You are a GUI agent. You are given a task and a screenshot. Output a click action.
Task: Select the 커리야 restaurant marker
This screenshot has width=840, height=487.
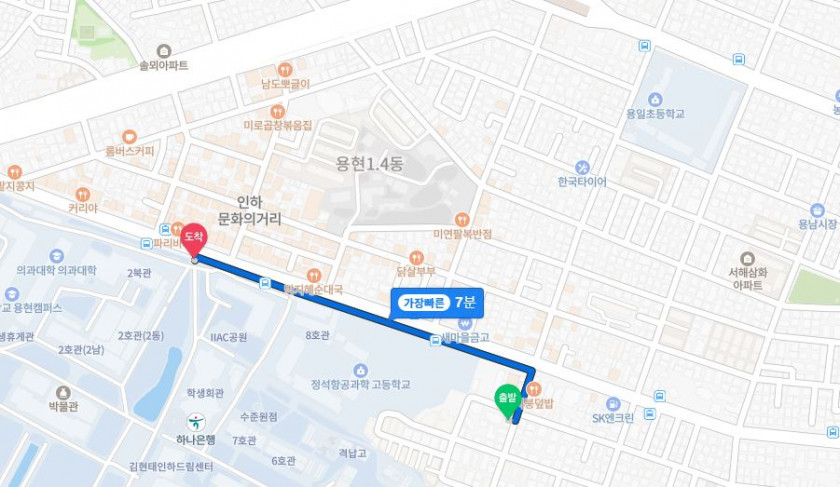pyautogui.click(x=83, y=194)
